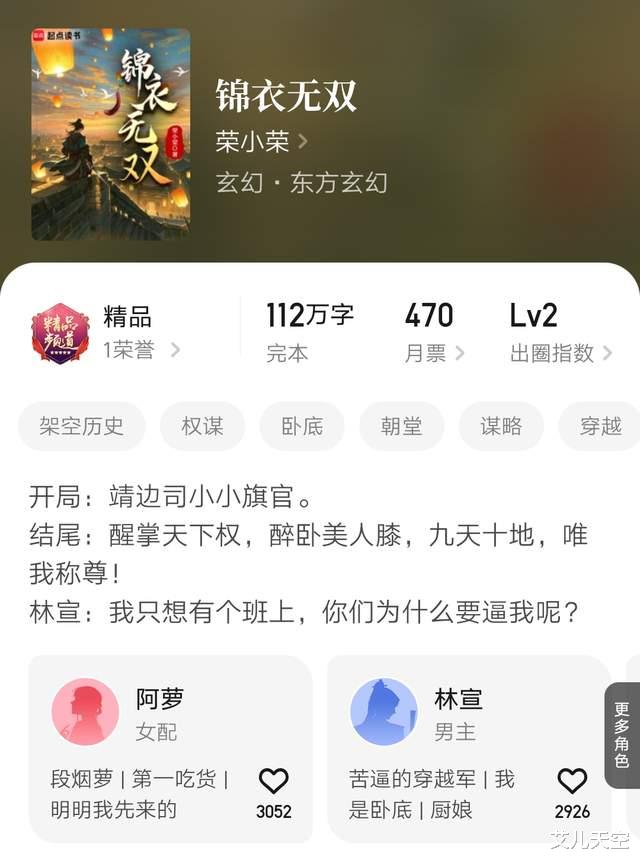640x863 pixels.
Task: Select the 架空历史 tag
Action: click(82, 426)
